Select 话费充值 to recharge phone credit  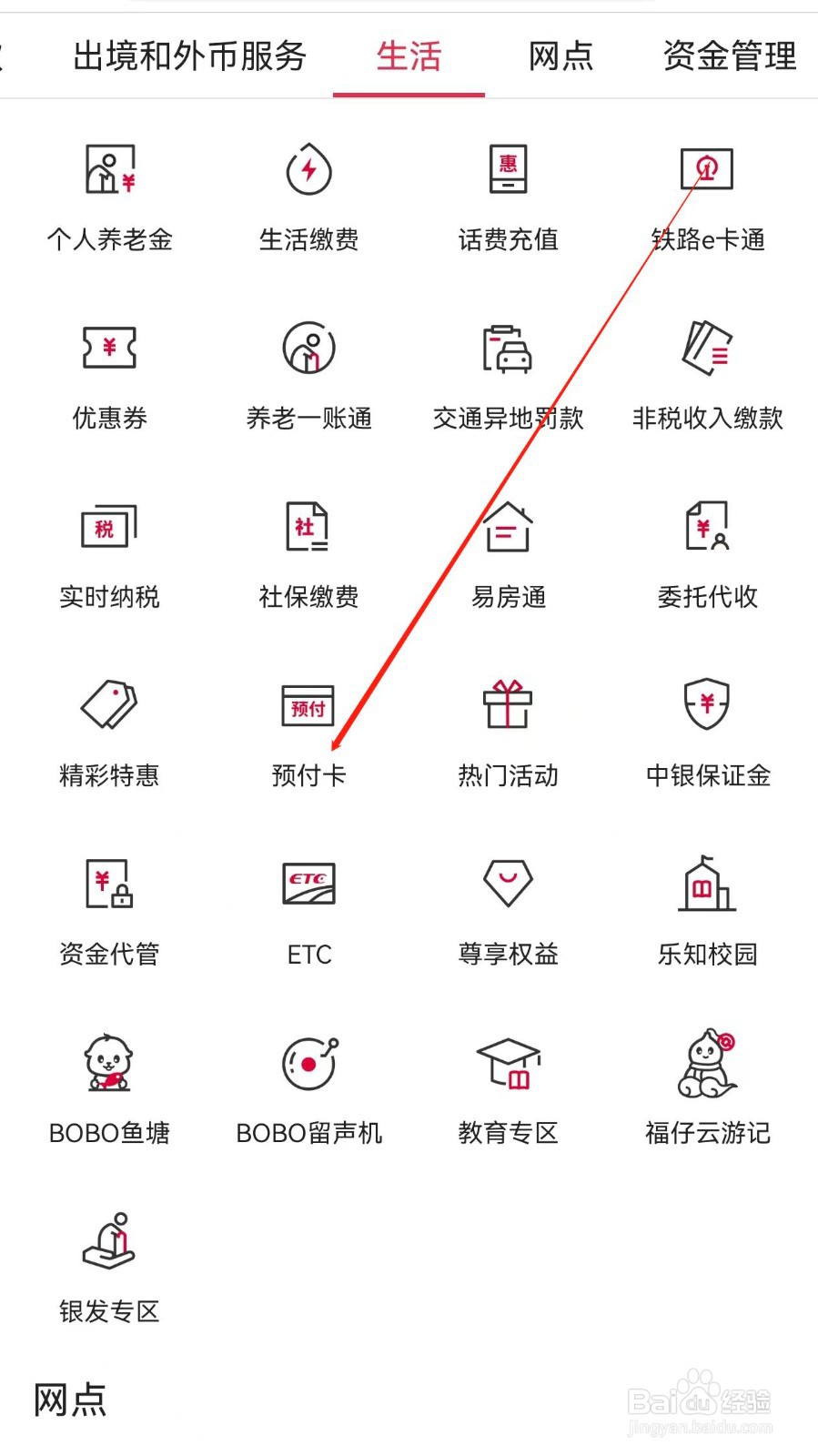[507, 196]
